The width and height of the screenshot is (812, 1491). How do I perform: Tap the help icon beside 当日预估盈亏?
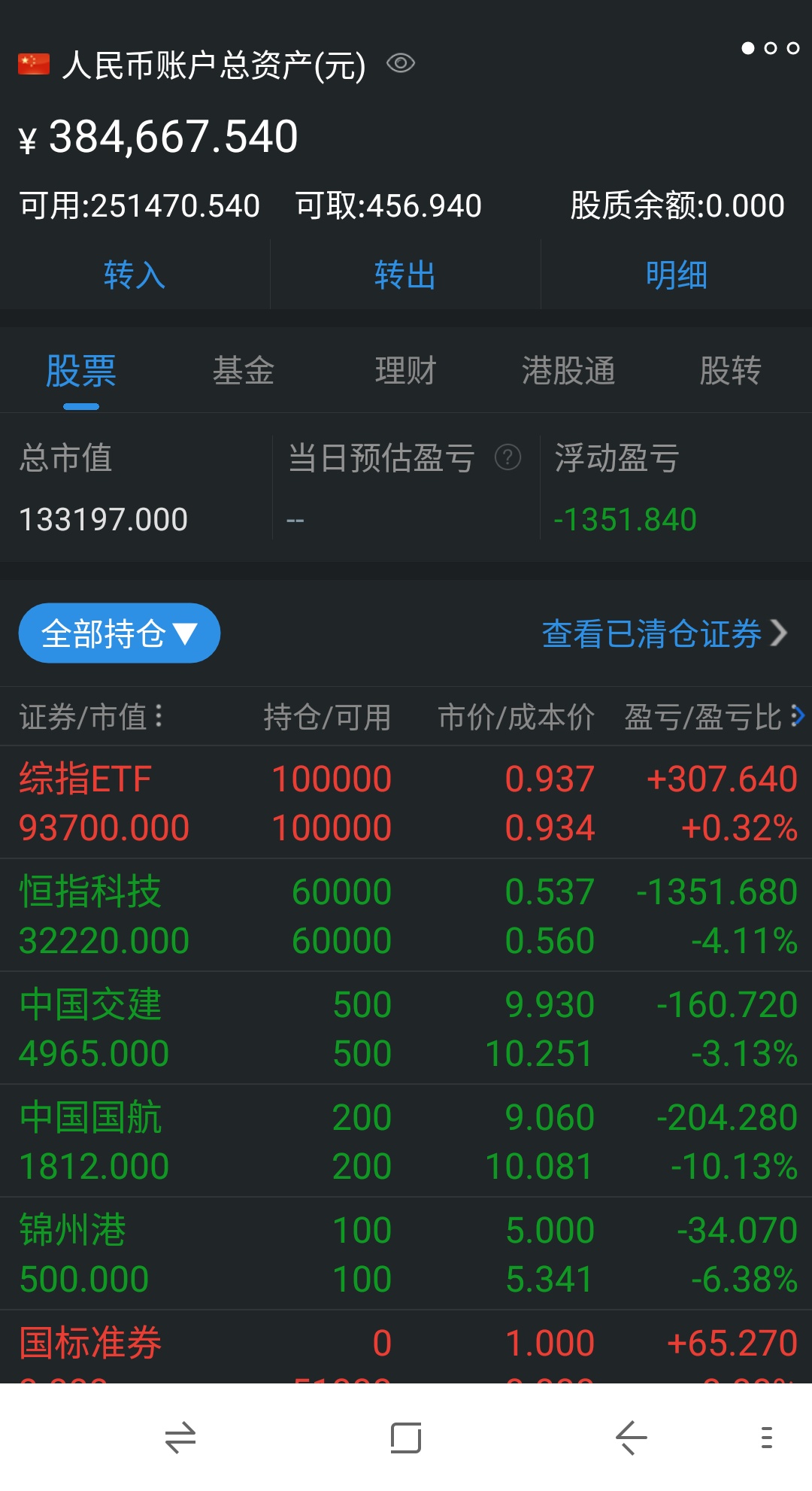pyautogui.click(x=507, y=457)
